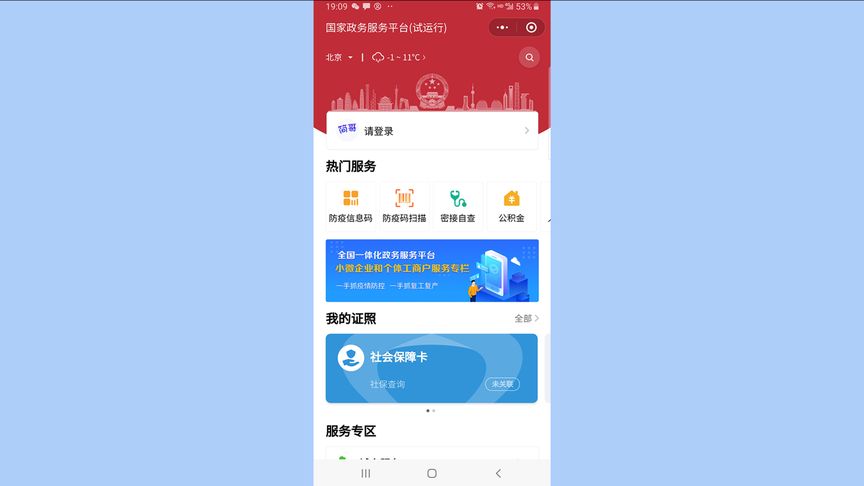Image resolution: width=864 pixels, height=486 pixels.
Task: Open the mini program more-options menu
Action: (x=502, y=28)
